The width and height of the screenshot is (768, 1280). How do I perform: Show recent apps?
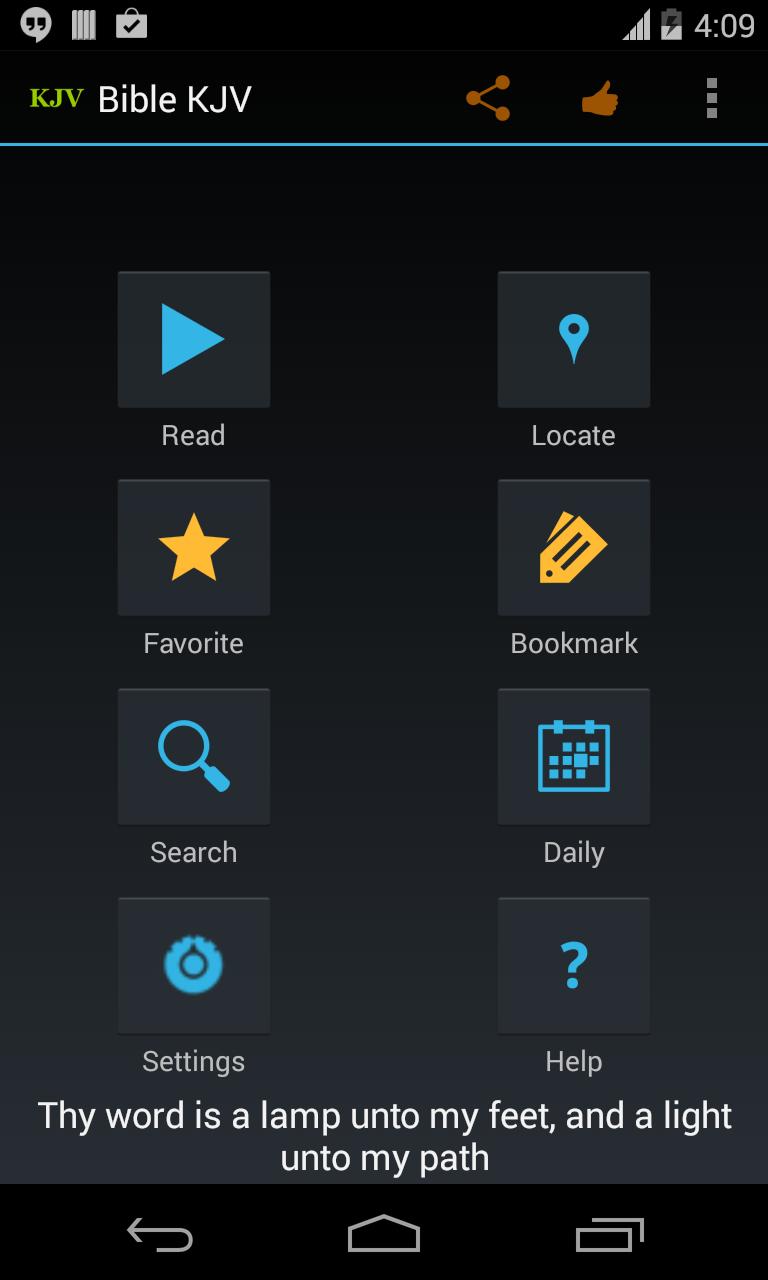point(610,1234)
